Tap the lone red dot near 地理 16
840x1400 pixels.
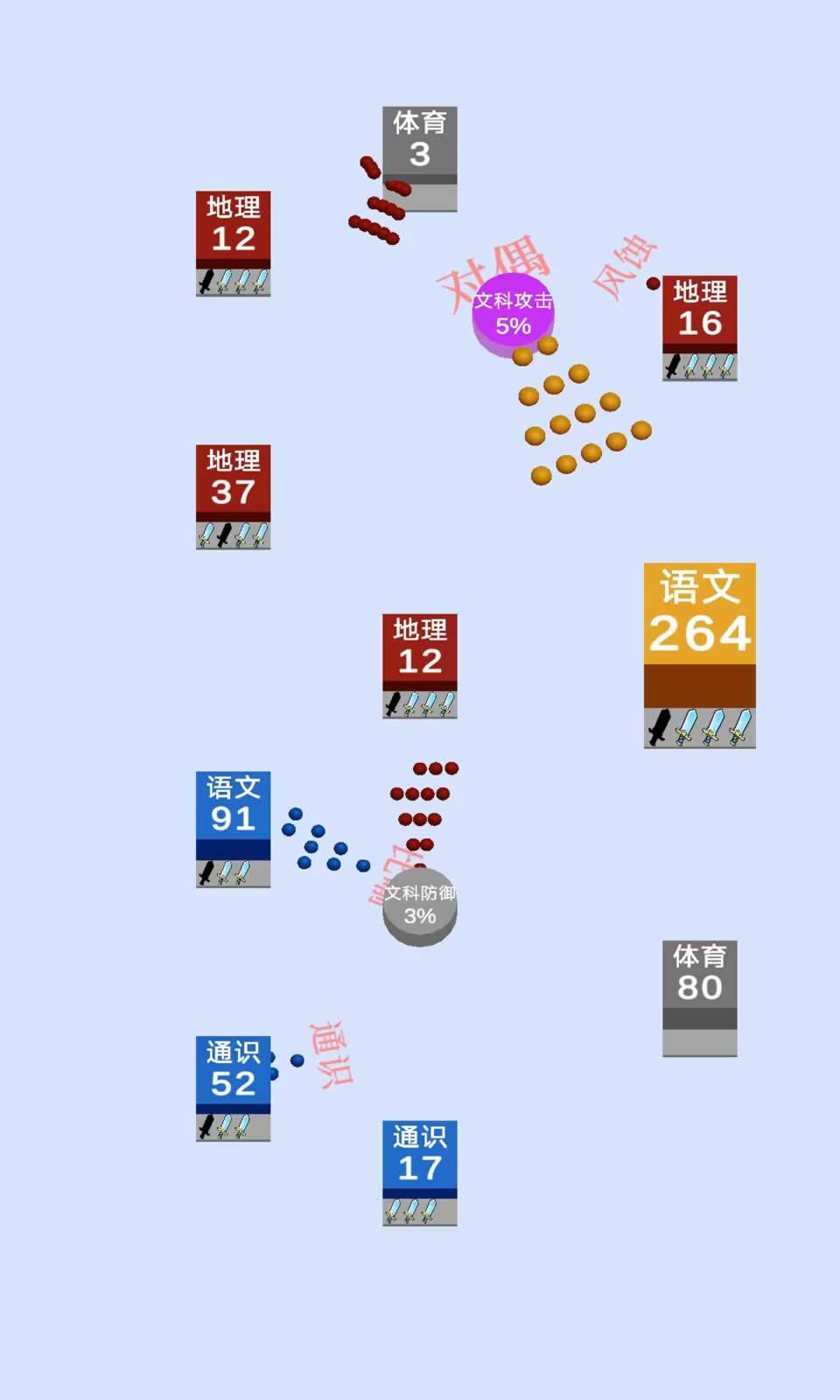tap(653, 283)
